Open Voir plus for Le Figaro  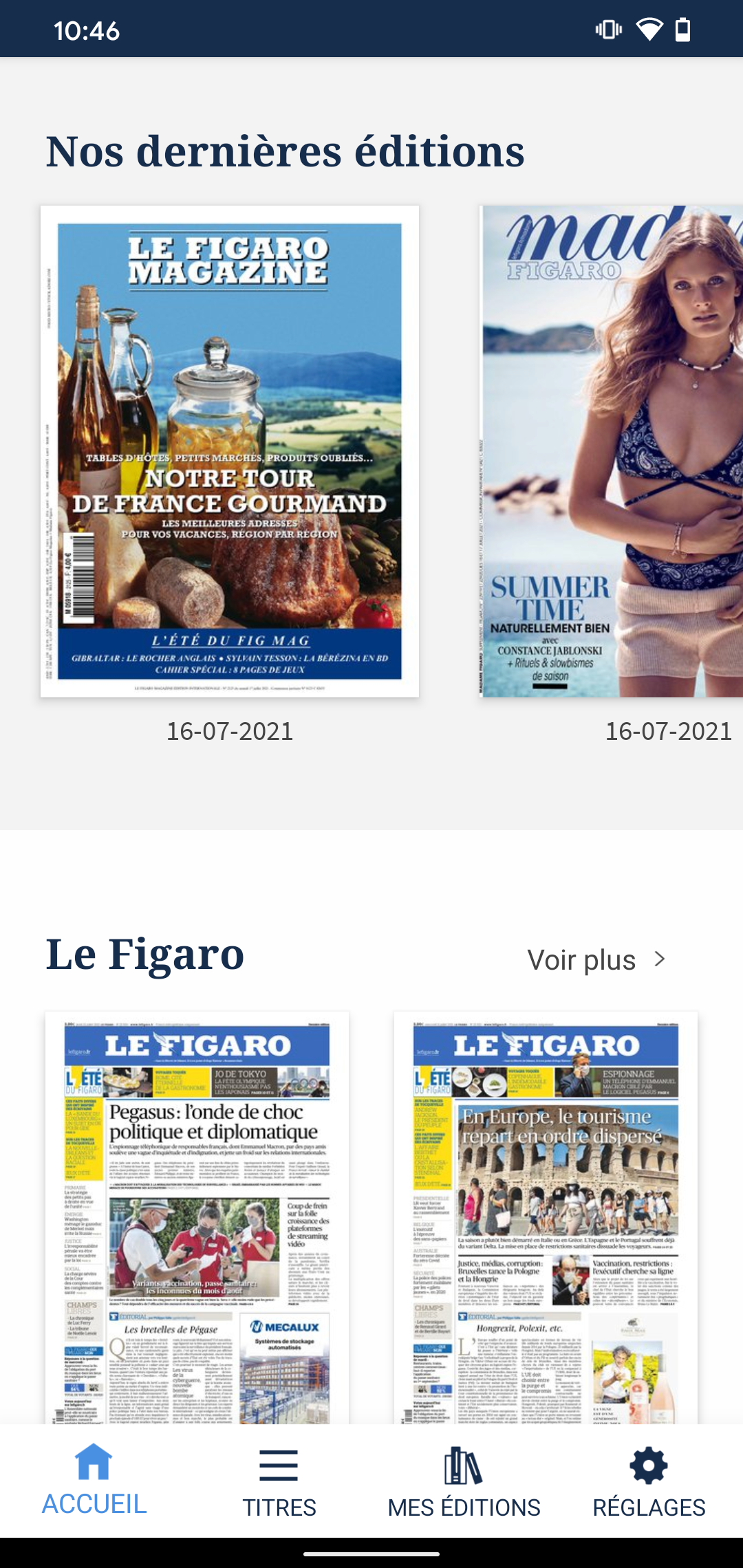pyautogui.click(x=582, y=959)
